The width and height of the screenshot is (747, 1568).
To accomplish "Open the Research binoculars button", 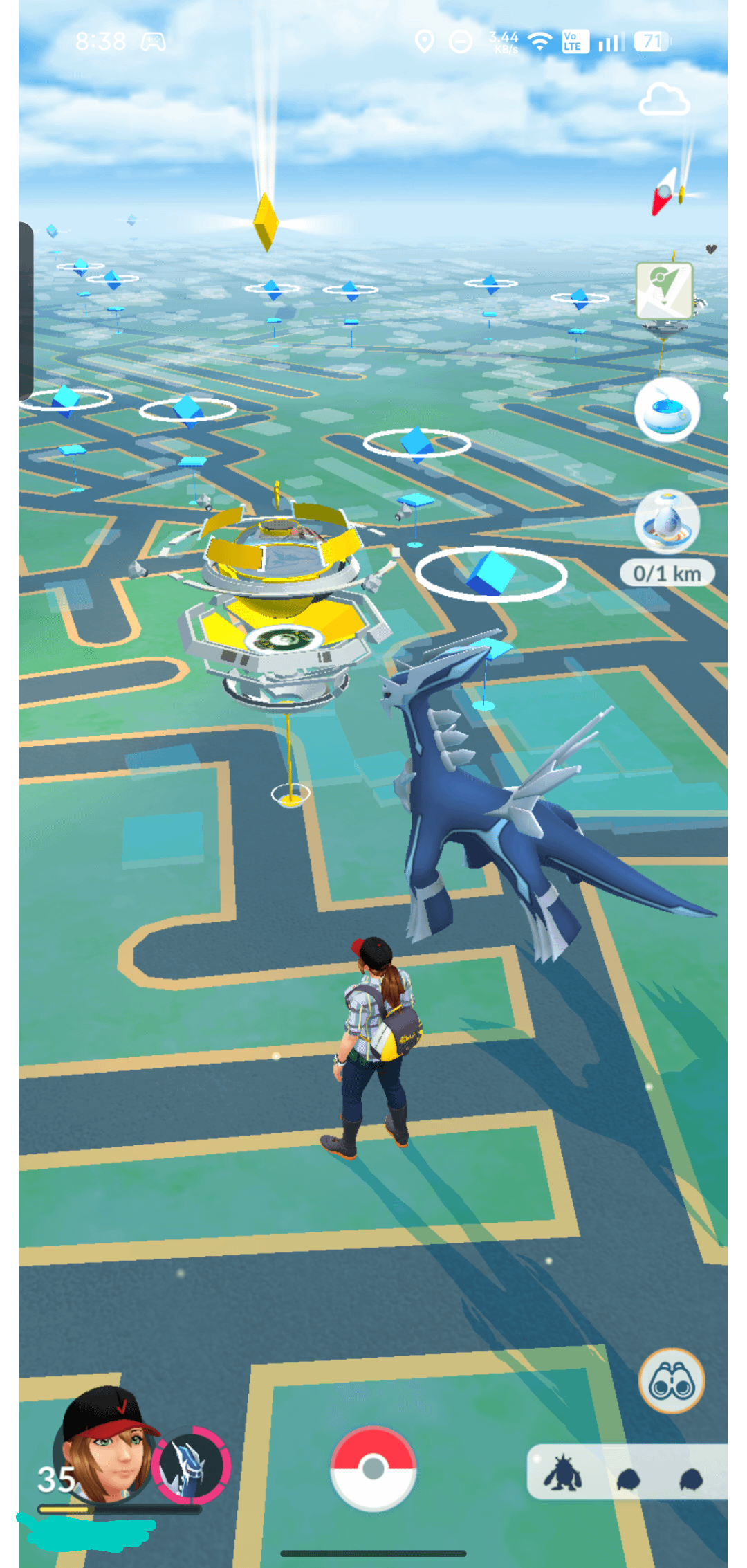I will pos(671,1380).
